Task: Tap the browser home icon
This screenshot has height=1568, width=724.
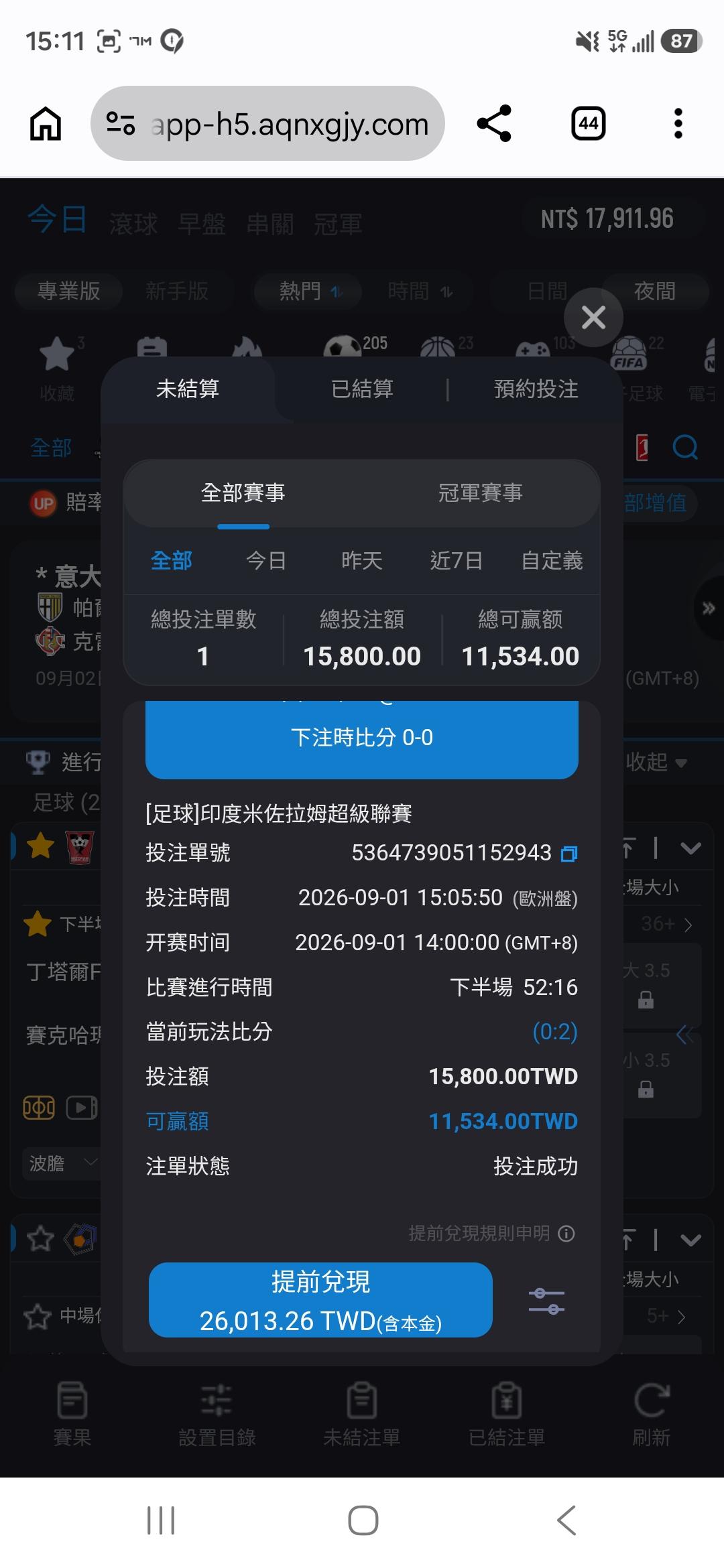Action: tap(46, 123)
